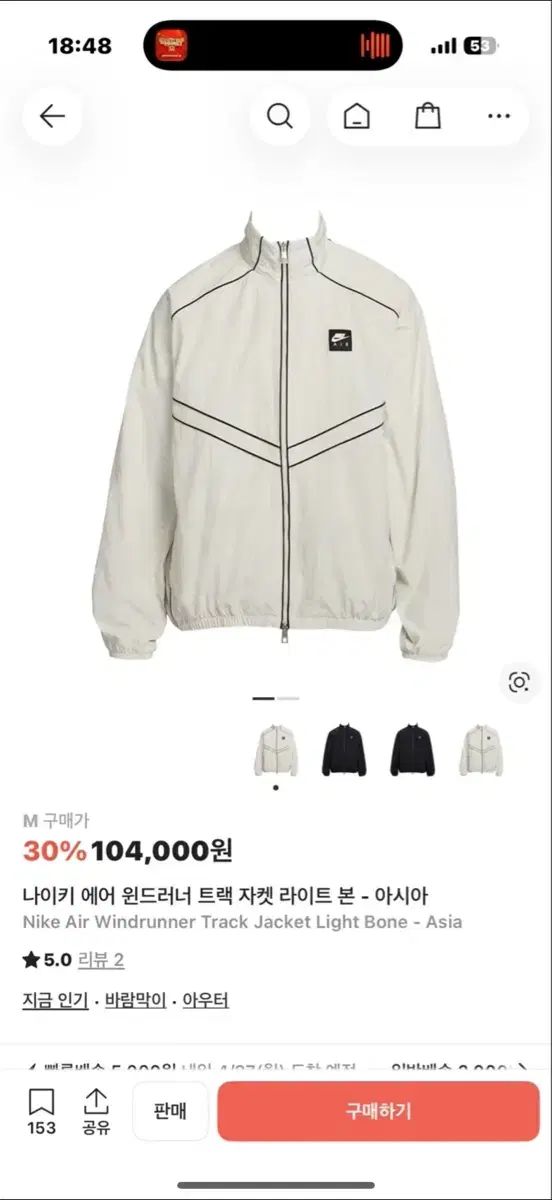Viewport: 552px width, 1200px height.
Task: Open the search magnifier
Action: point(280,116)
